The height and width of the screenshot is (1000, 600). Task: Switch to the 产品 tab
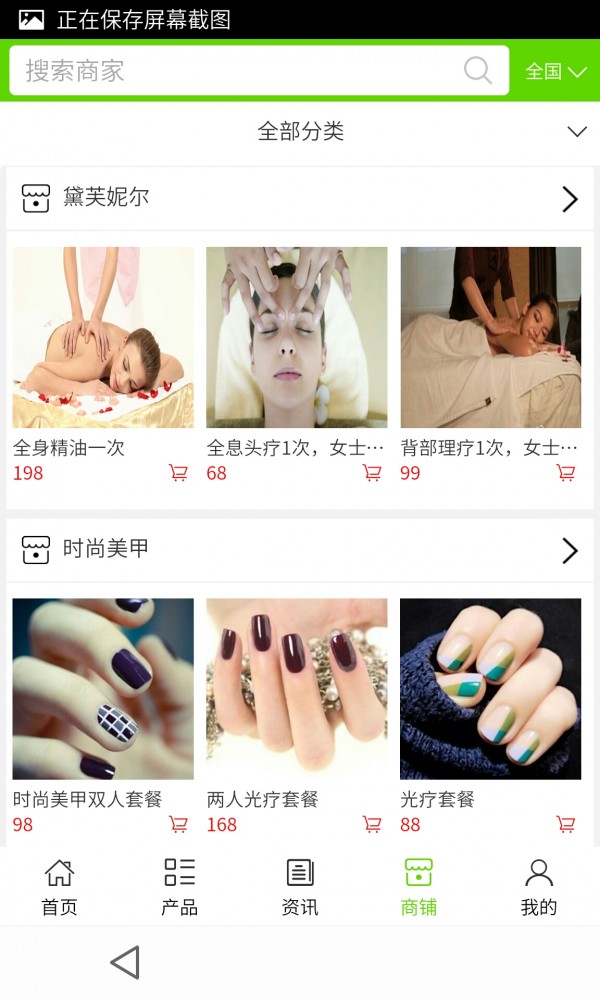tap(179, 886)
